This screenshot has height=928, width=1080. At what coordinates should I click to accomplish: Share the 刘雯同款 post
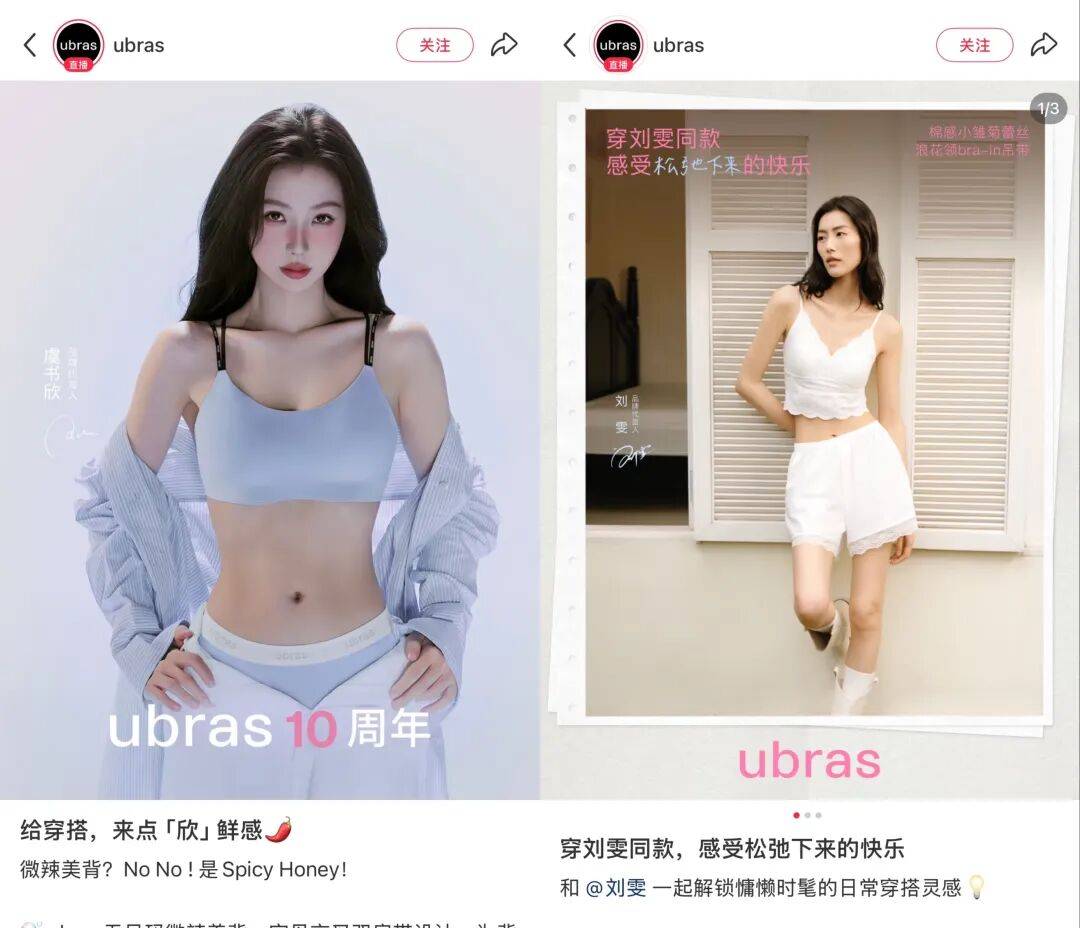[x=1044, y=45]
